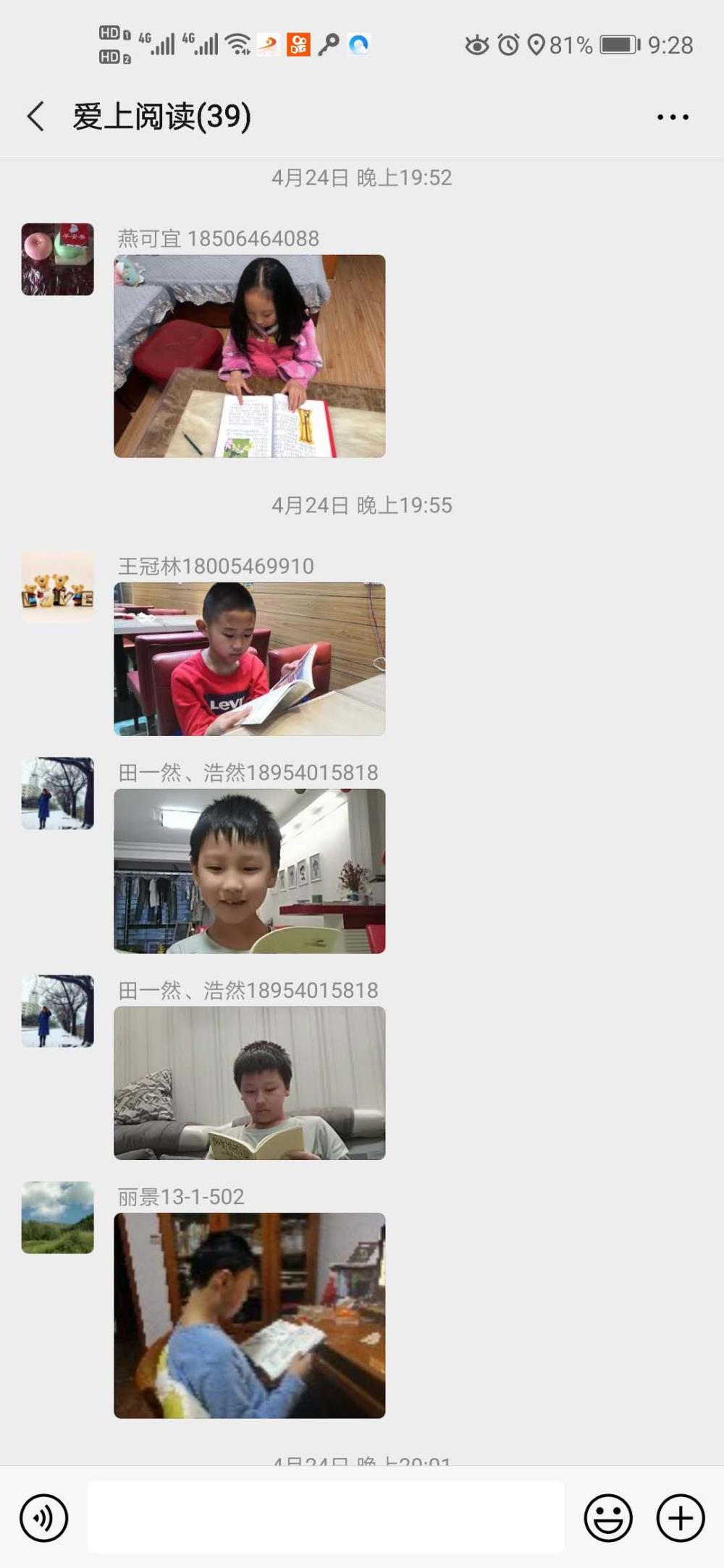Screen dimensions: 724x1568
Task: Open the smiling boy photo from 田一然、浩然
Action: pos(250,871)
